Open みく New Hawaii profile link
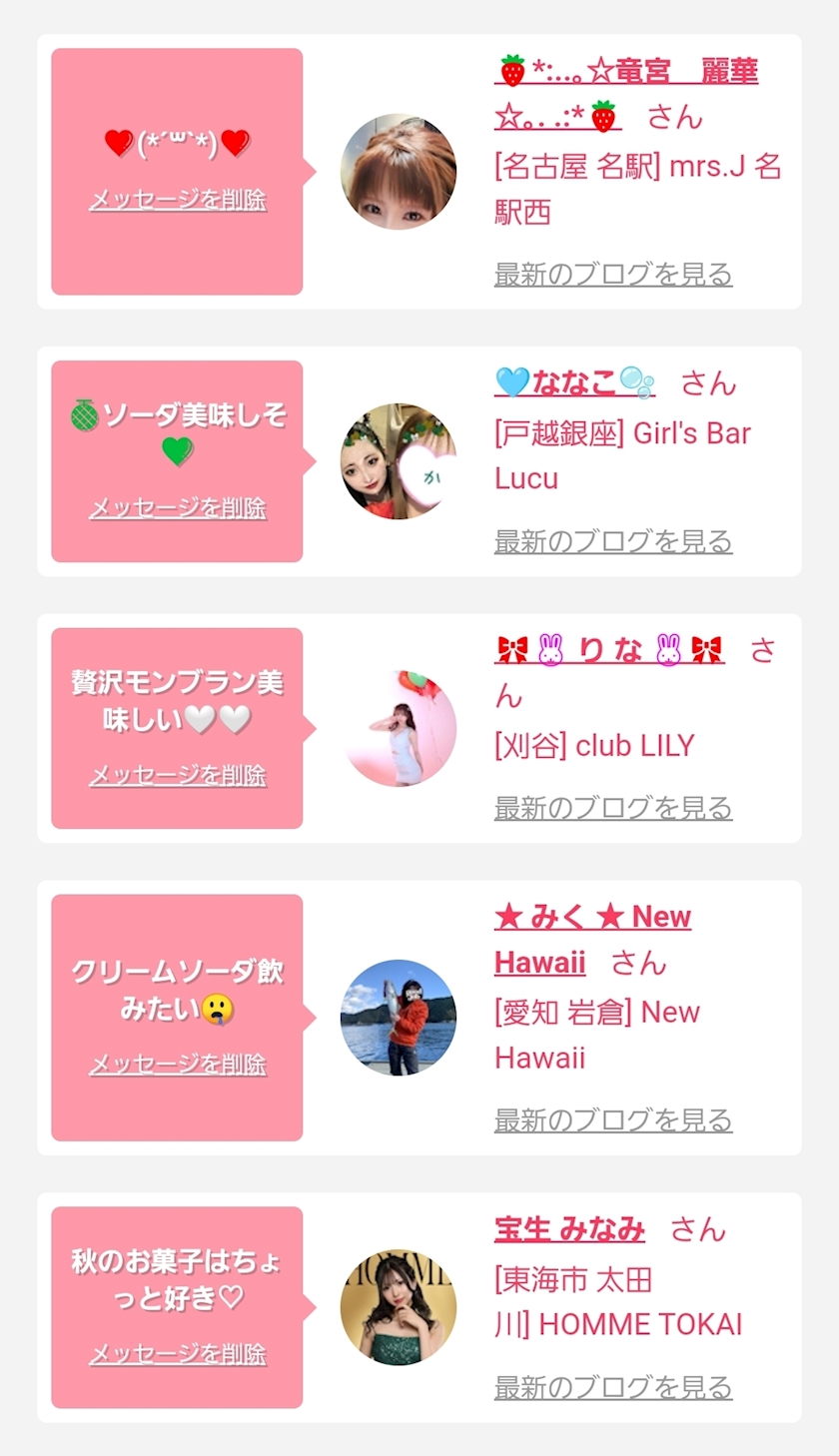The image size is (839, 1456). pyautogui.click(x=592, y=917)
